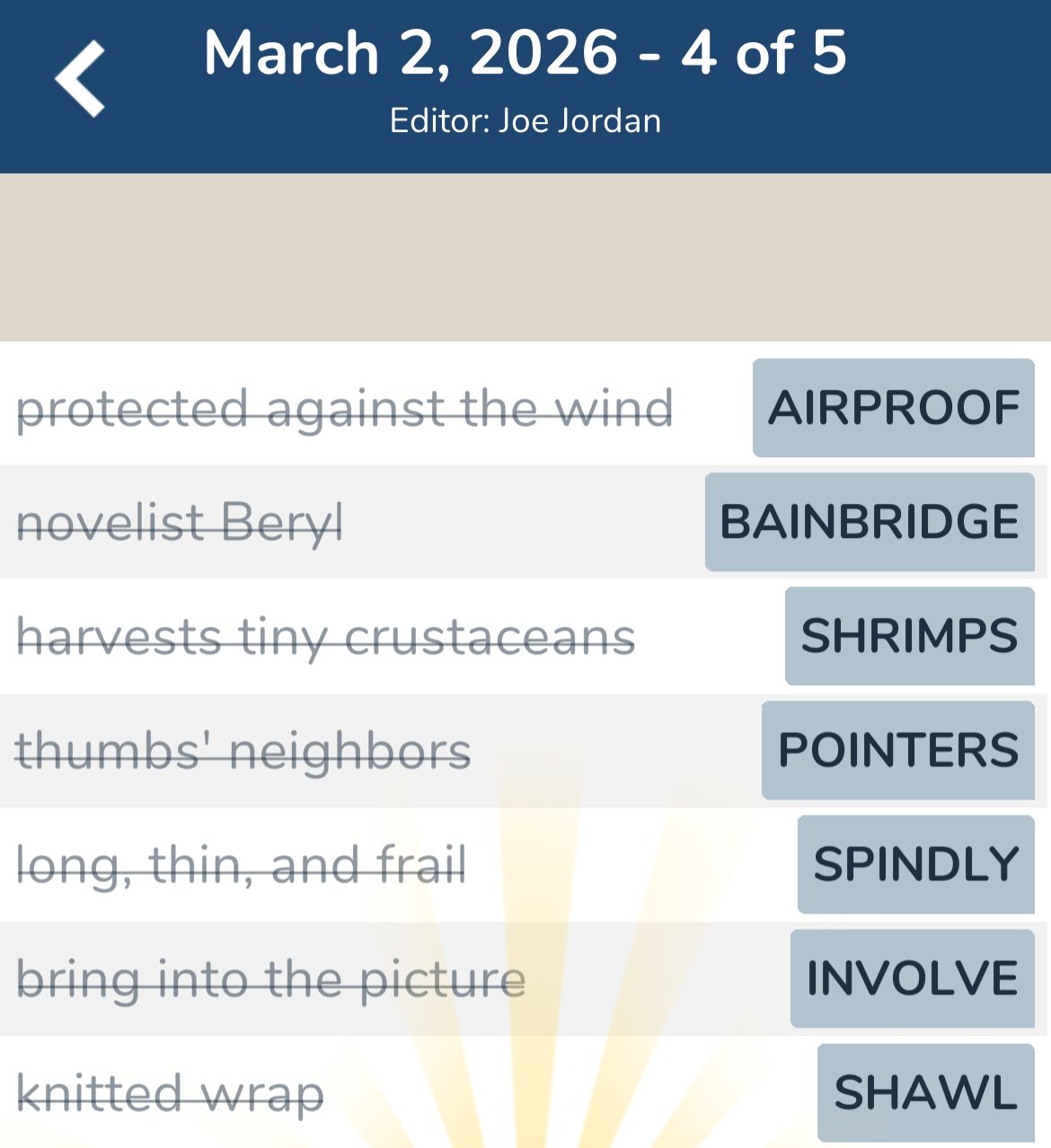Click the clue 'knitted wrap'
1051x1148 pixels.
(x=169, y=1094)
